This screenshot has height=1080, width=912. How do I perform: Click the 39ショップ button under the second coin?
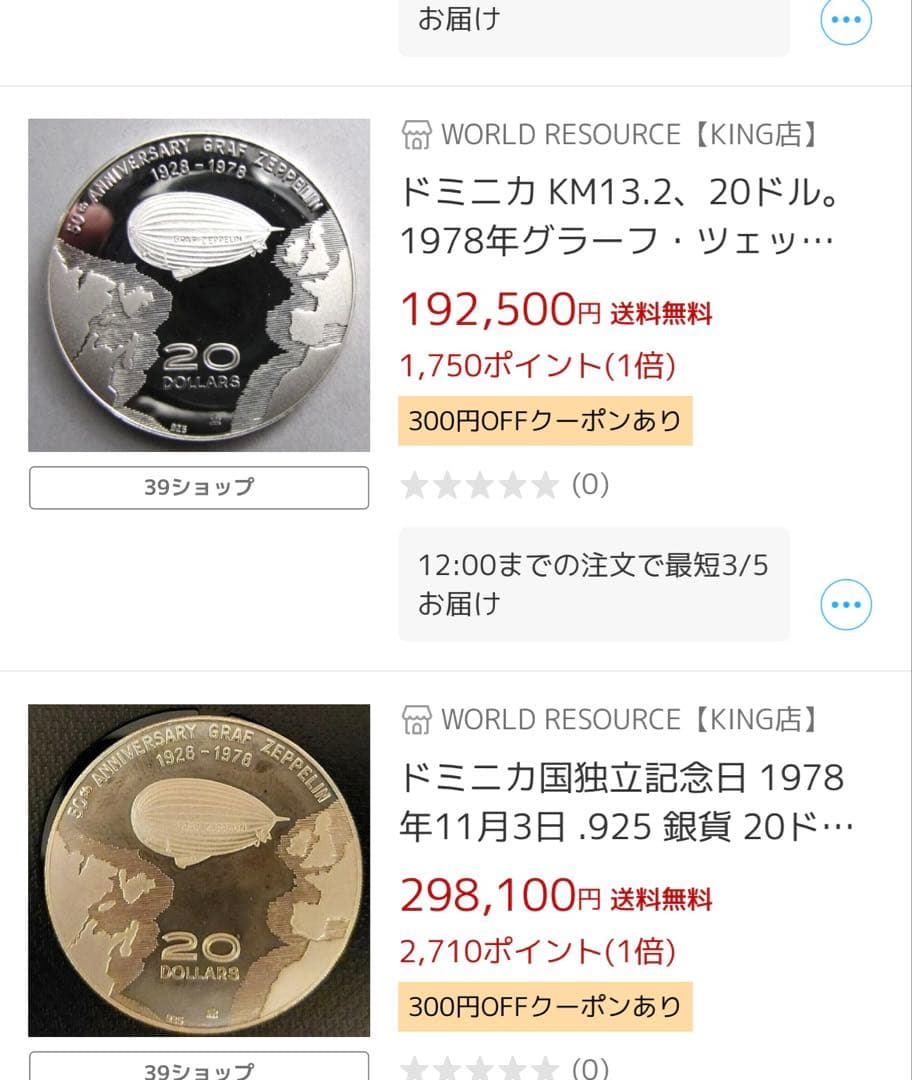(x=199, y=1070)
